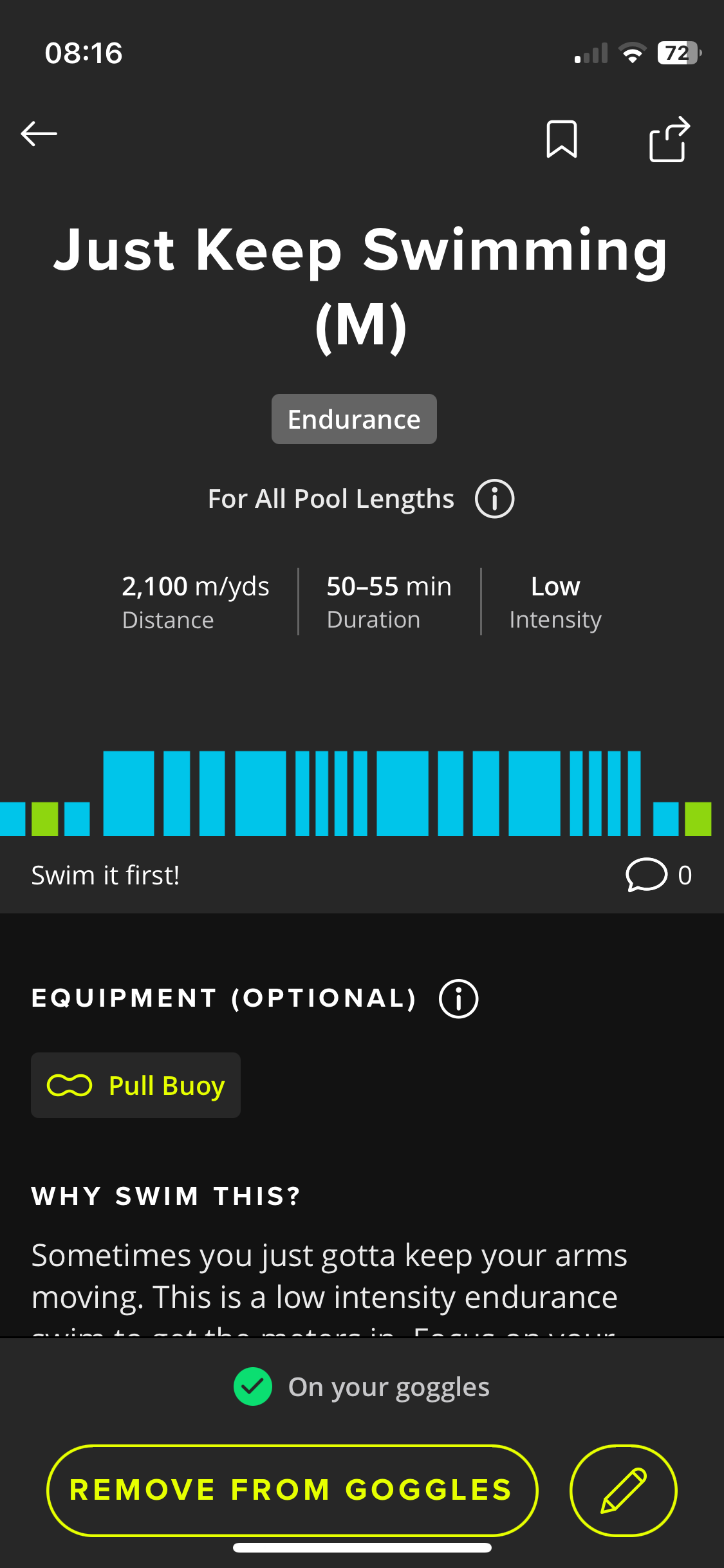The width and height of the screenshot is (724, 1568).
Task: Tap Remove From Goggles button
Action: (x=292, y=1490)
